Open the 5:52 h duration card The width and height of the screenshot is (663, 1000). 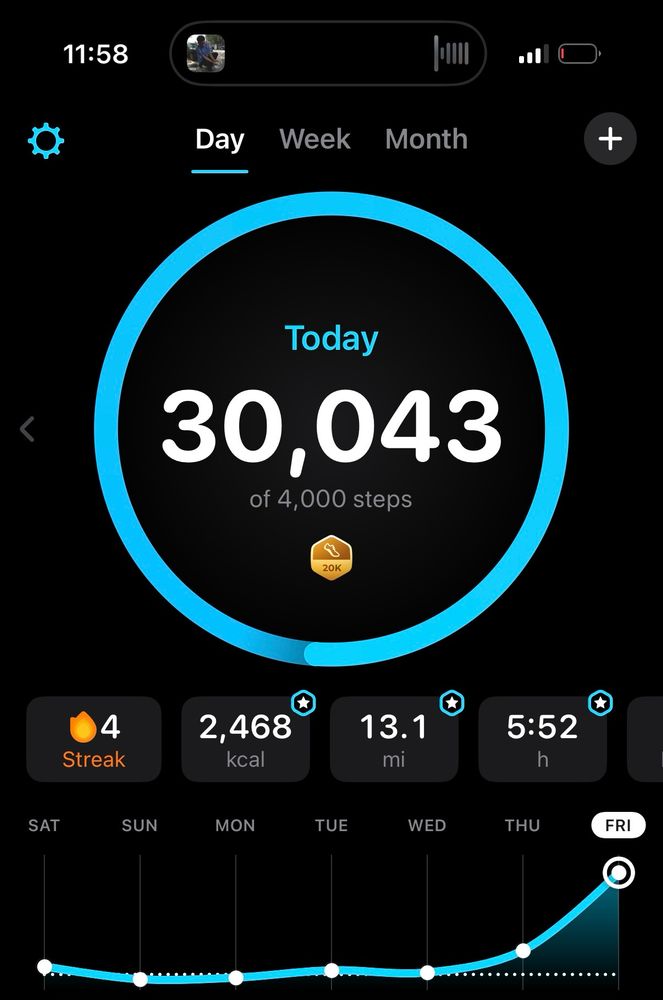coord(543,739)
